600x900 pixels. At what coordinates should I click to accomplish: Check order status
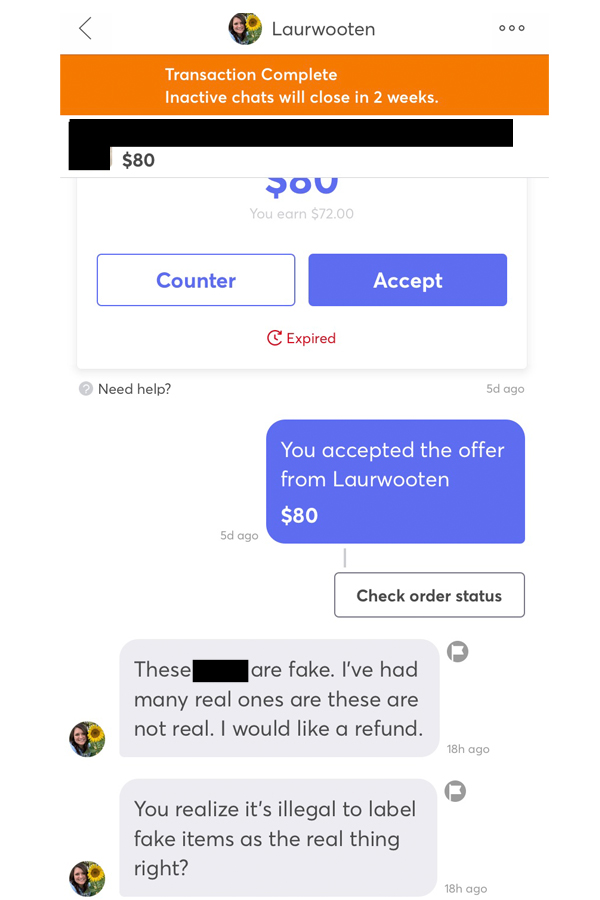click(429, 595)
